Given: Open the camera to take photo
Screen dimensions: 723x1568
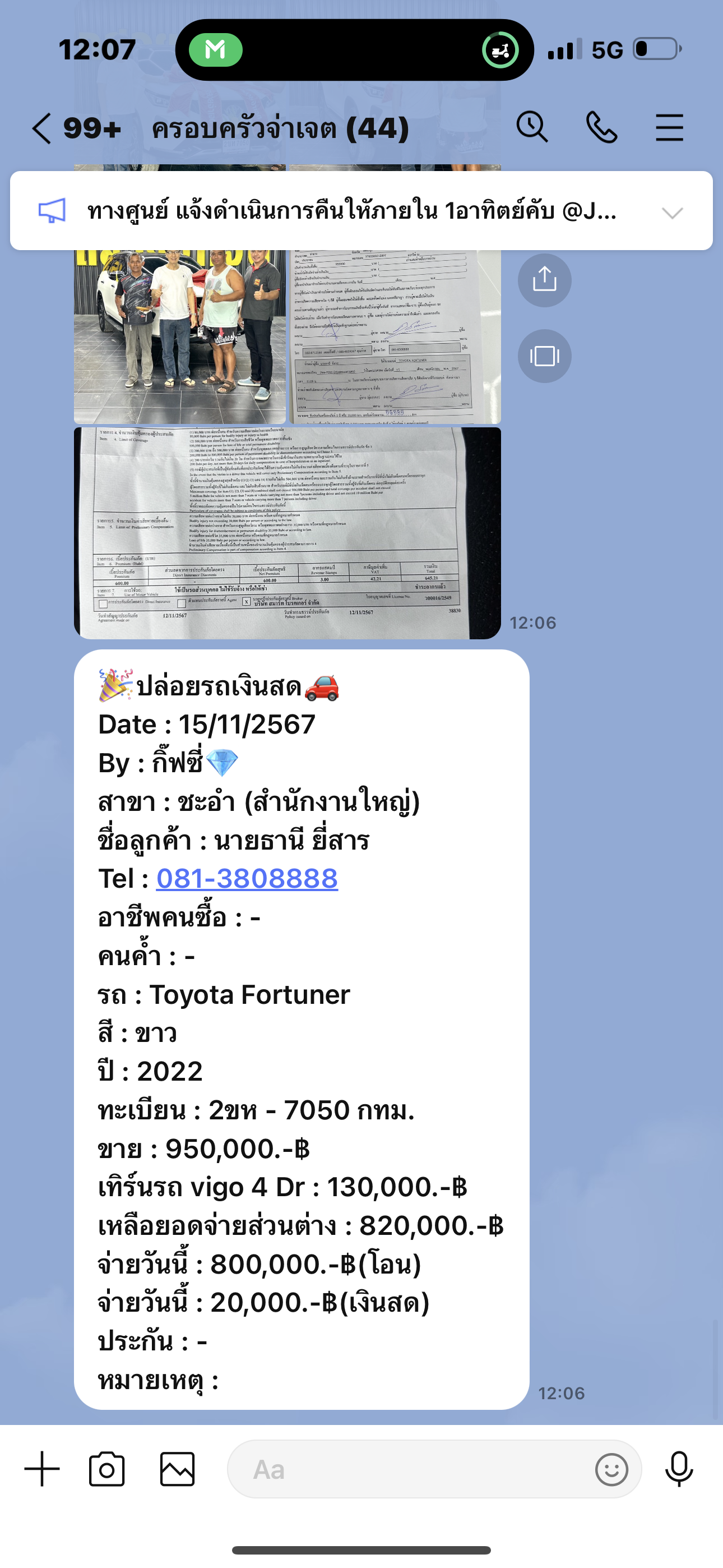Looking at the screenshot, I should click(x=107, y=1469).
